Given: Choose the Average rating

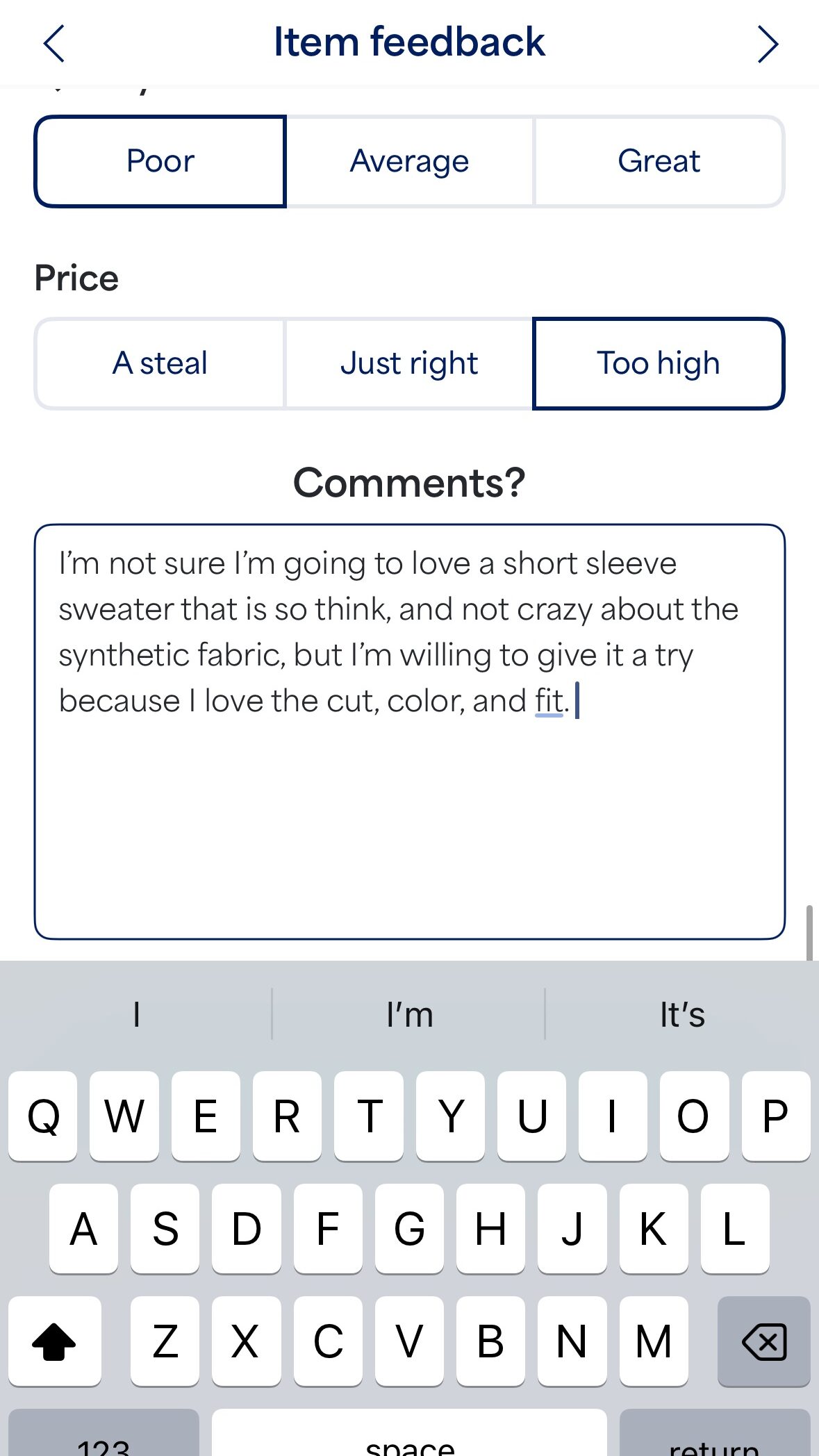Looking at the screenshot, I should 410,161.
